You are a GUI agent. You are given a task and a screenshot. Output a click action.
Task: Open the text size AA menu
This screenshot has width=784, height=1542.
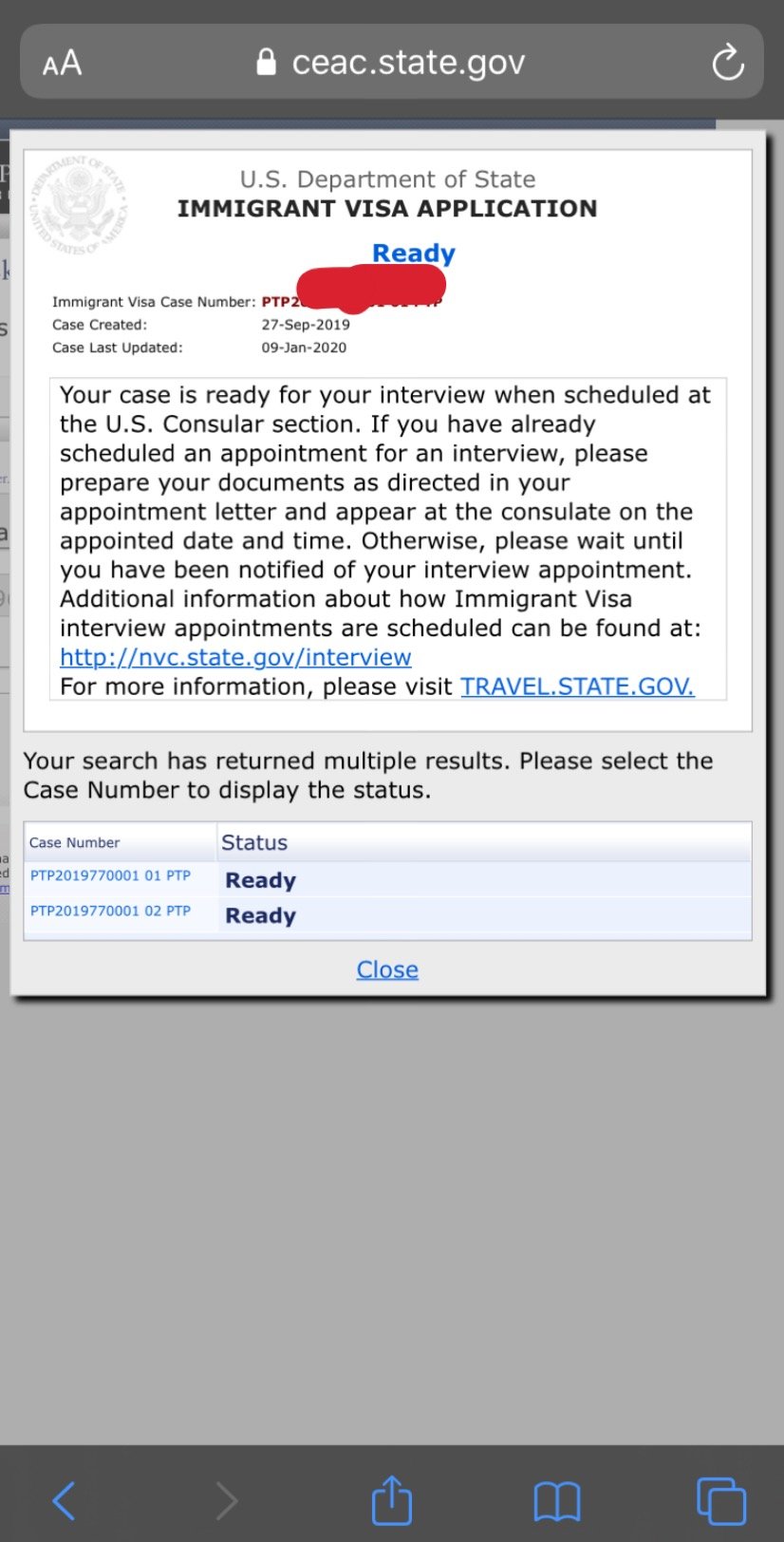point(63,63)
